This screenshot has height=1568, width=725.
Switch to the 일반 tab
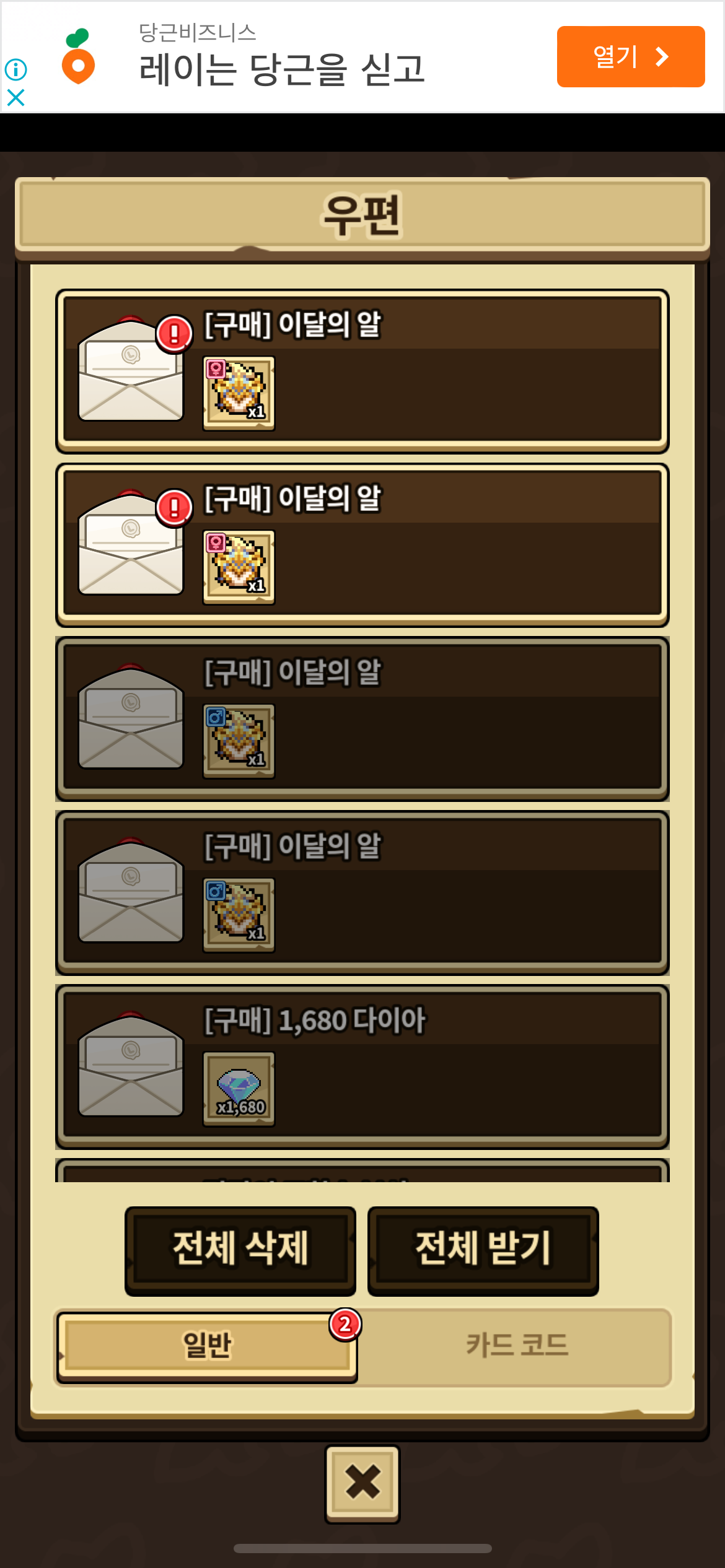point(206,1346)
